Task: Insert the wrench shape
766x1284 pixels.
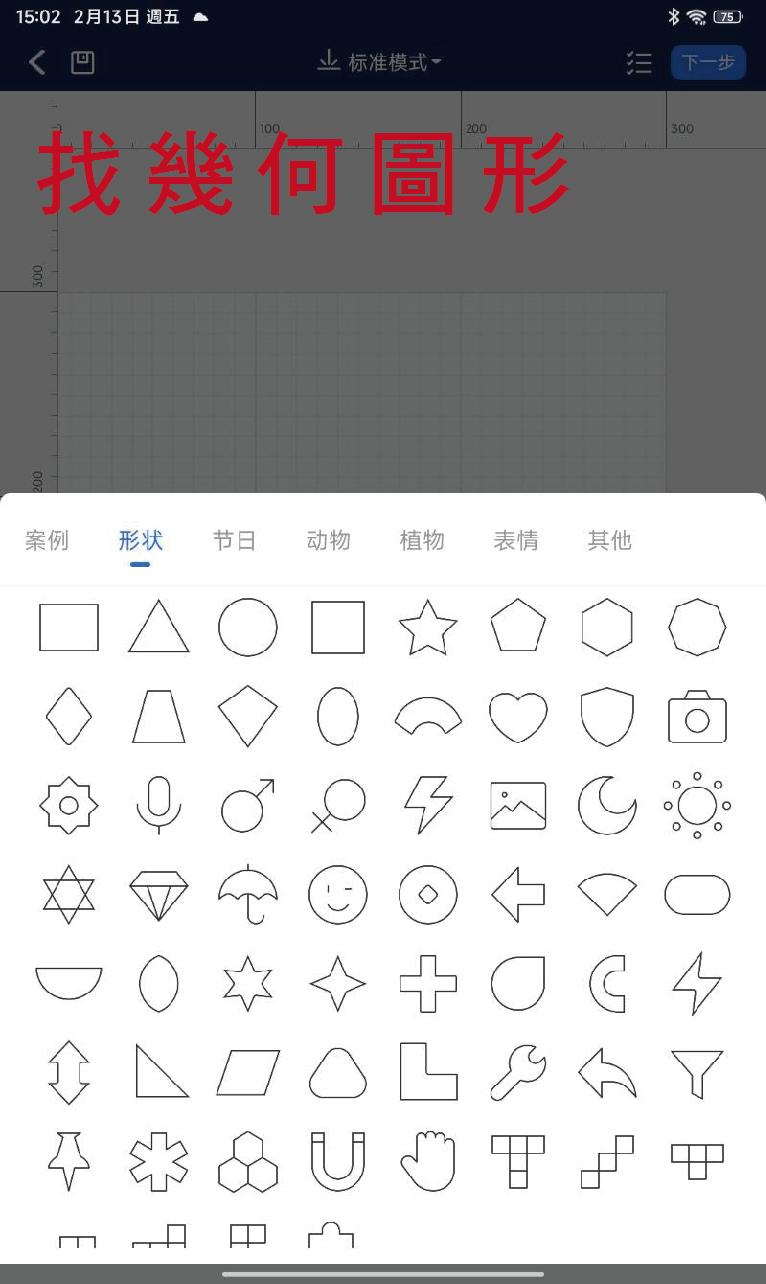Action: (x=518, y=1072)
